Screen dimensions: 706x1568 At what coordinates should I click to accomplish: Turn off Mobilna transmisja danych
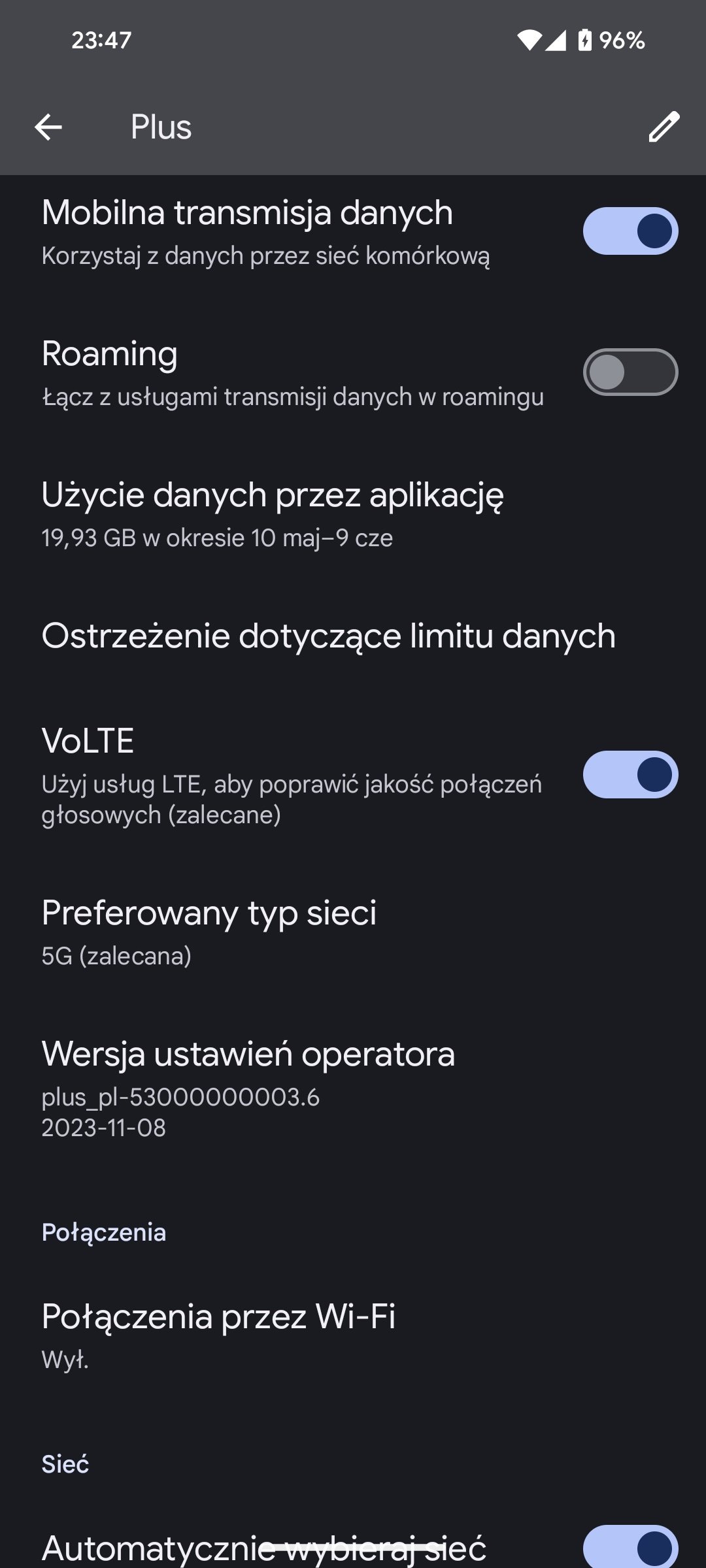(x=630, y=231)
